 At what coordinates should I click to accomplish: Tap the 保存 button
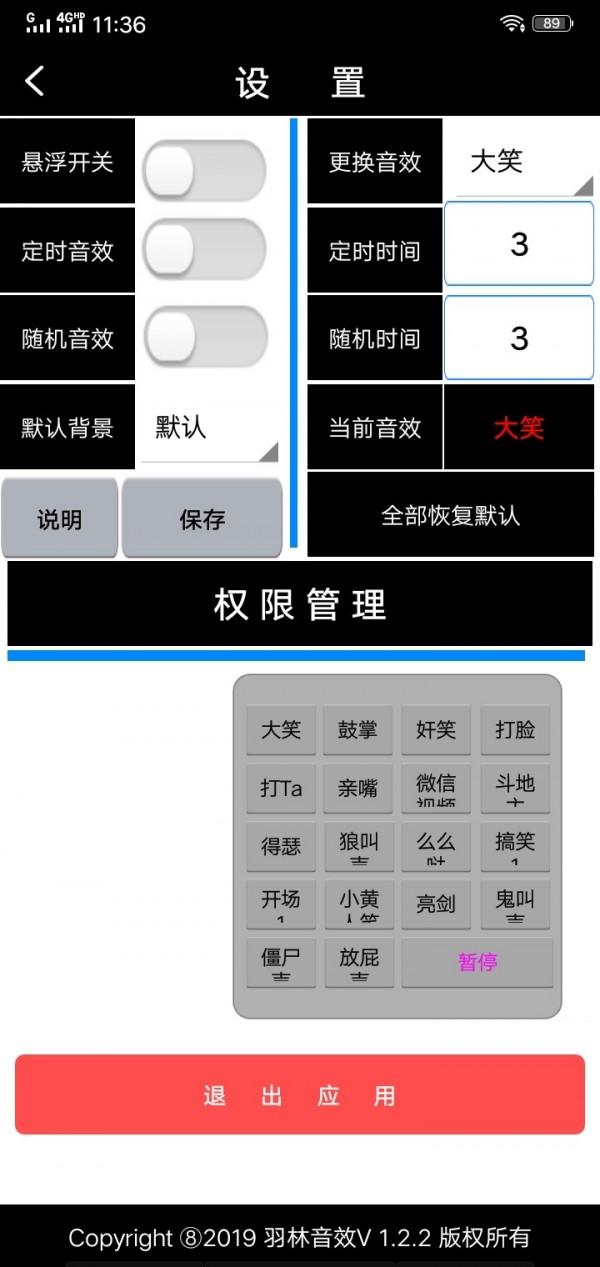(x=202, y=518)
